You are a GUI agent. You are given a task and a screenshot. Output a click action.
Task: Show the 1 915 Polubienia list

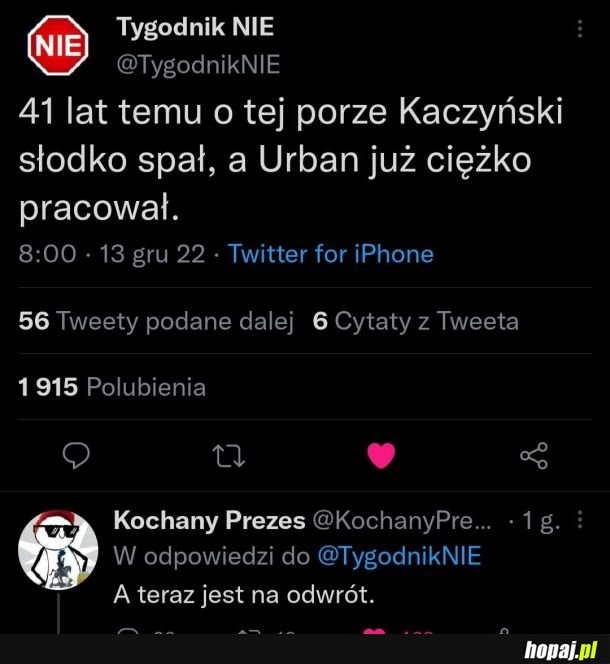[x=112, y=387]
